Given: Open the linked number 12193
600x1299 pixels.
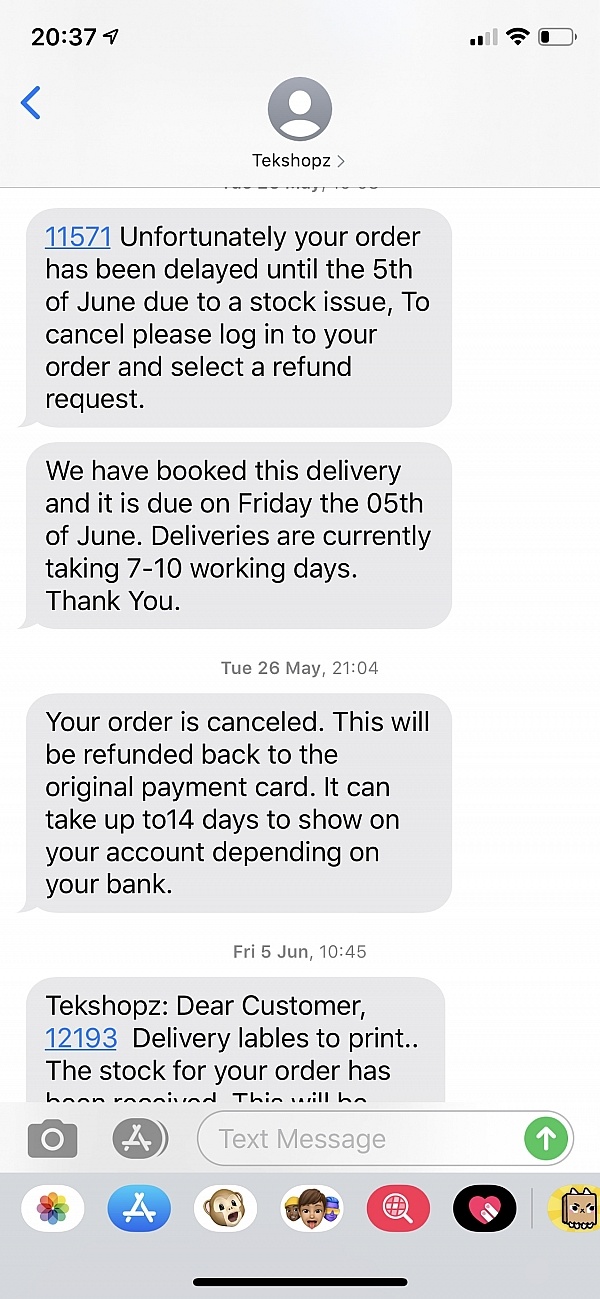Looking at the screenshot, I should [81, 1038].
